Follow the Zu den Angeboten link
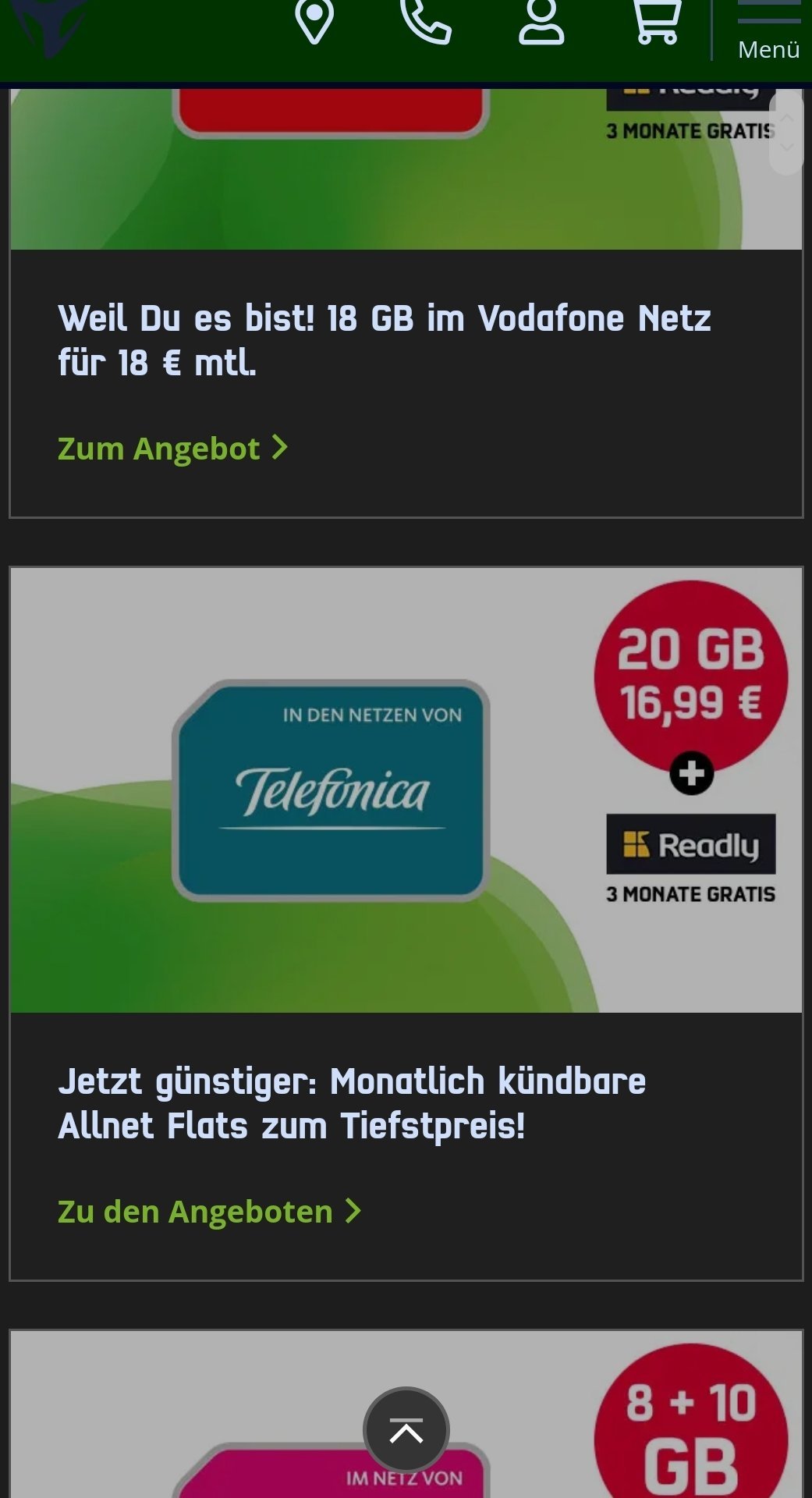 coord(210,1212)
